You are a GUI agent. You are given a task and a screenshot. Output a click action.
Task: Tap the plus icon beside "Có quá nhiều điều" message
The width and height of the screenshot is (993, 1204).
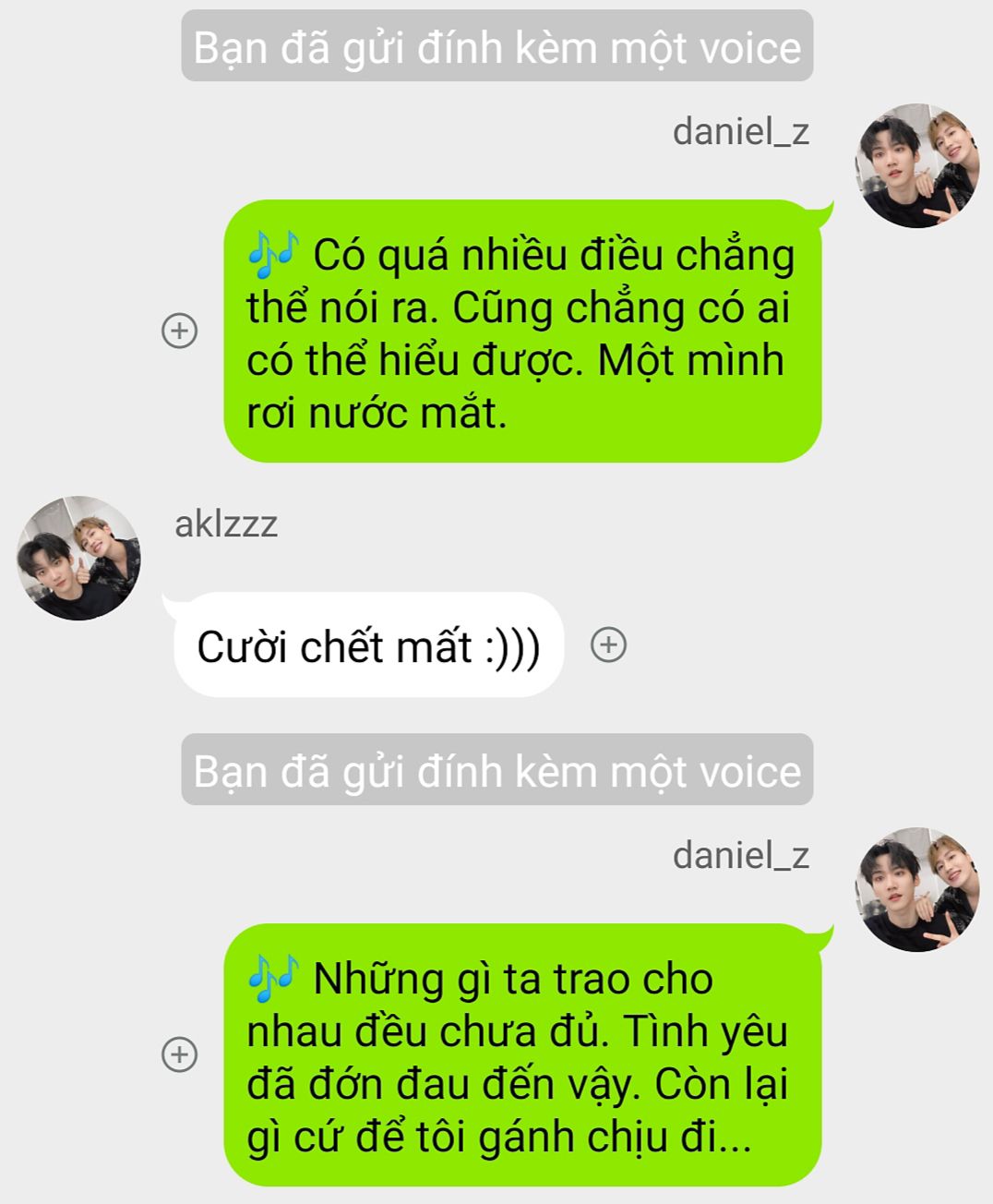180,331
